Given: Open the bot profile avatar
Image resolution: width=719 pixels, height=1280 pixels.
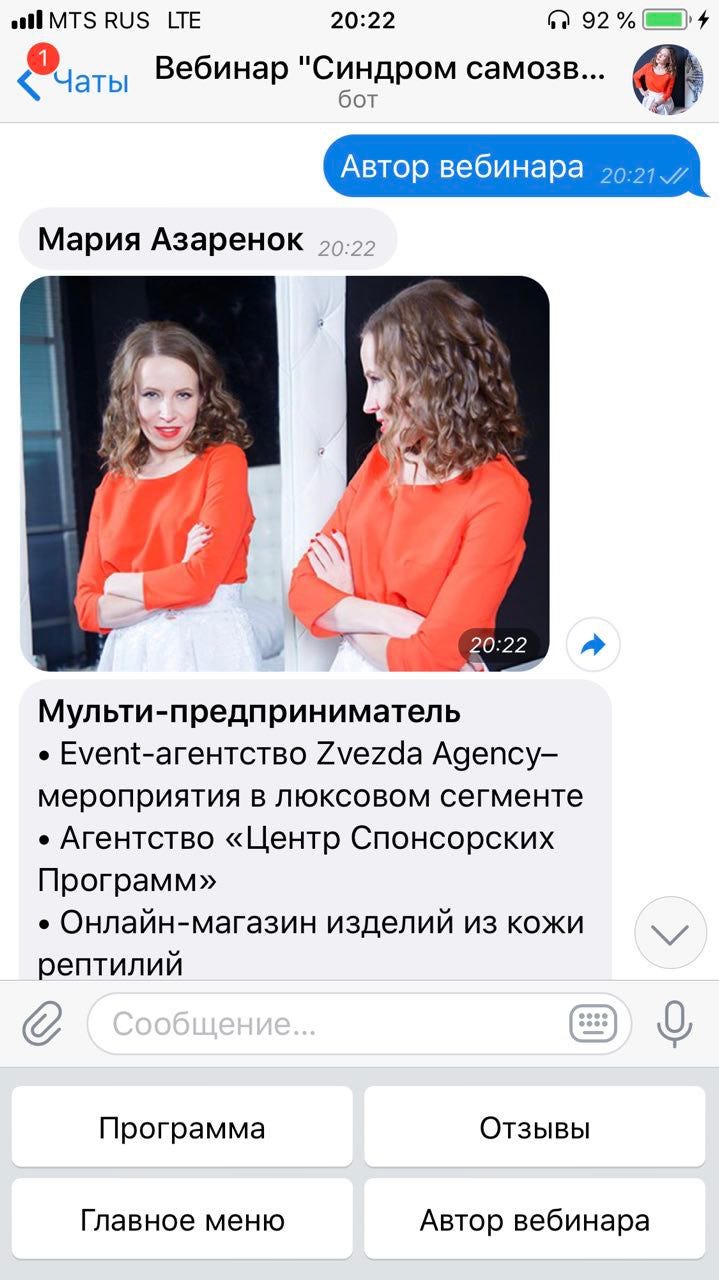Looking at the screenshot, I should point(667,80).
